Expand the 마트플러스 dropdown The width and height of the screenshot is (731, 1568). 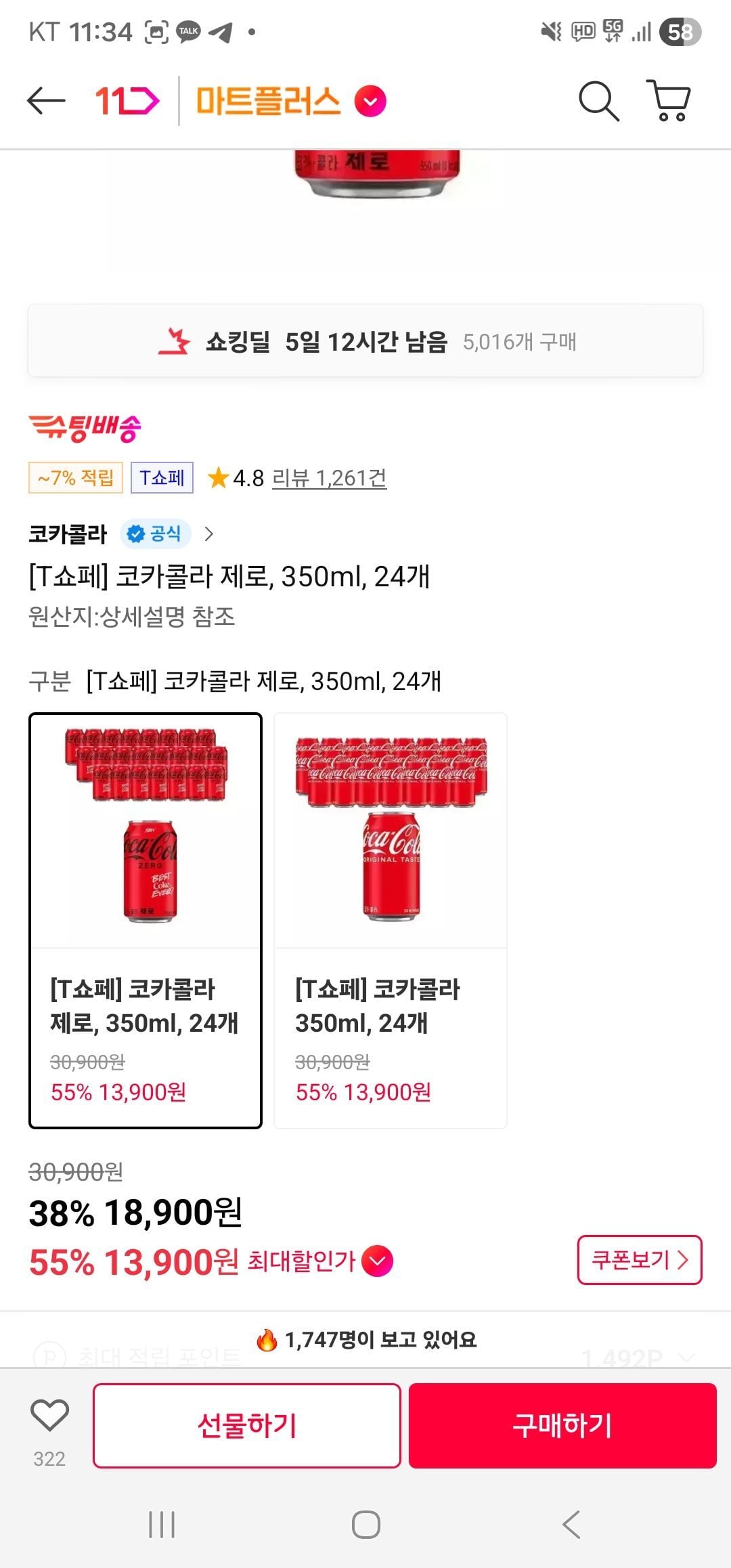coord(370,102)
